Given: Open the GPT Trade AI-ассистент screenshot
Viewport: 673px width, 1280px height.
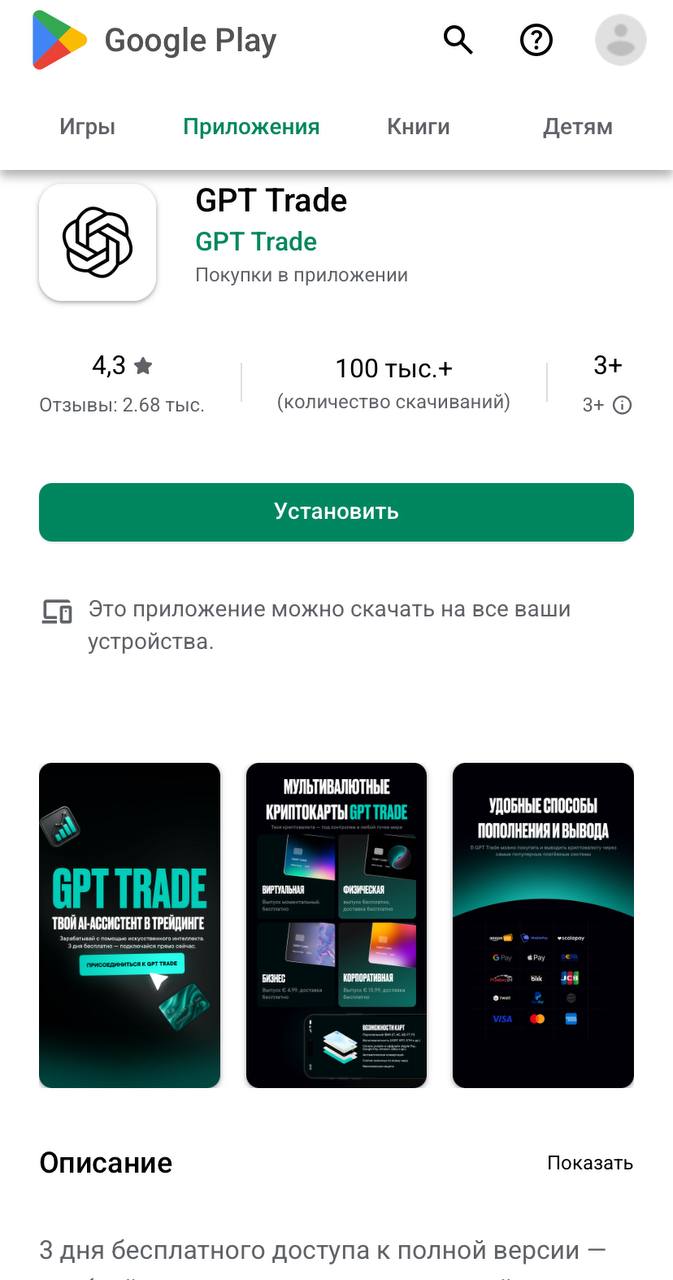Looking at the screenshot, I should click(129, 925).
